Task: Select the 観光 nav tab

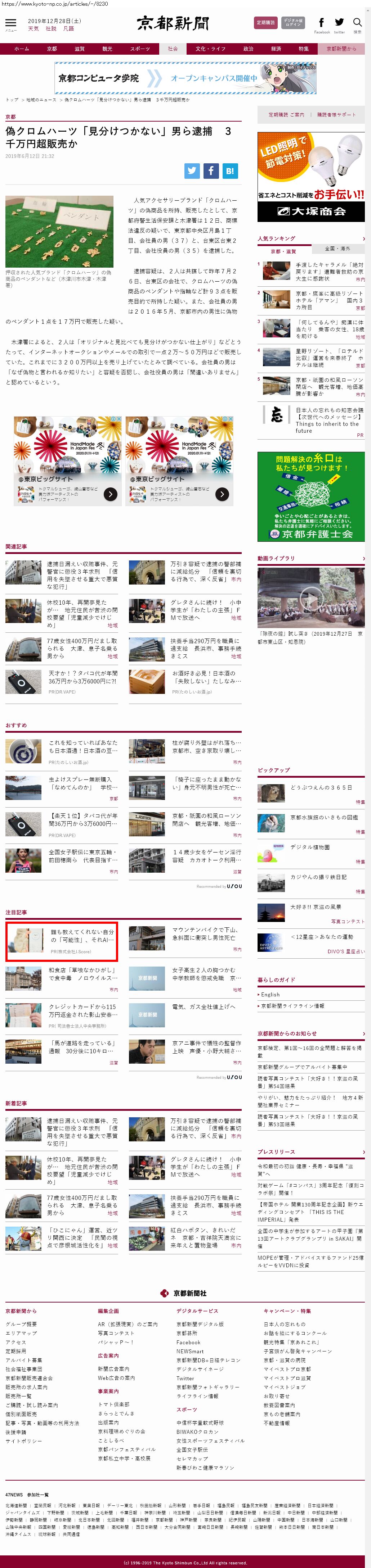Action: 107,49
